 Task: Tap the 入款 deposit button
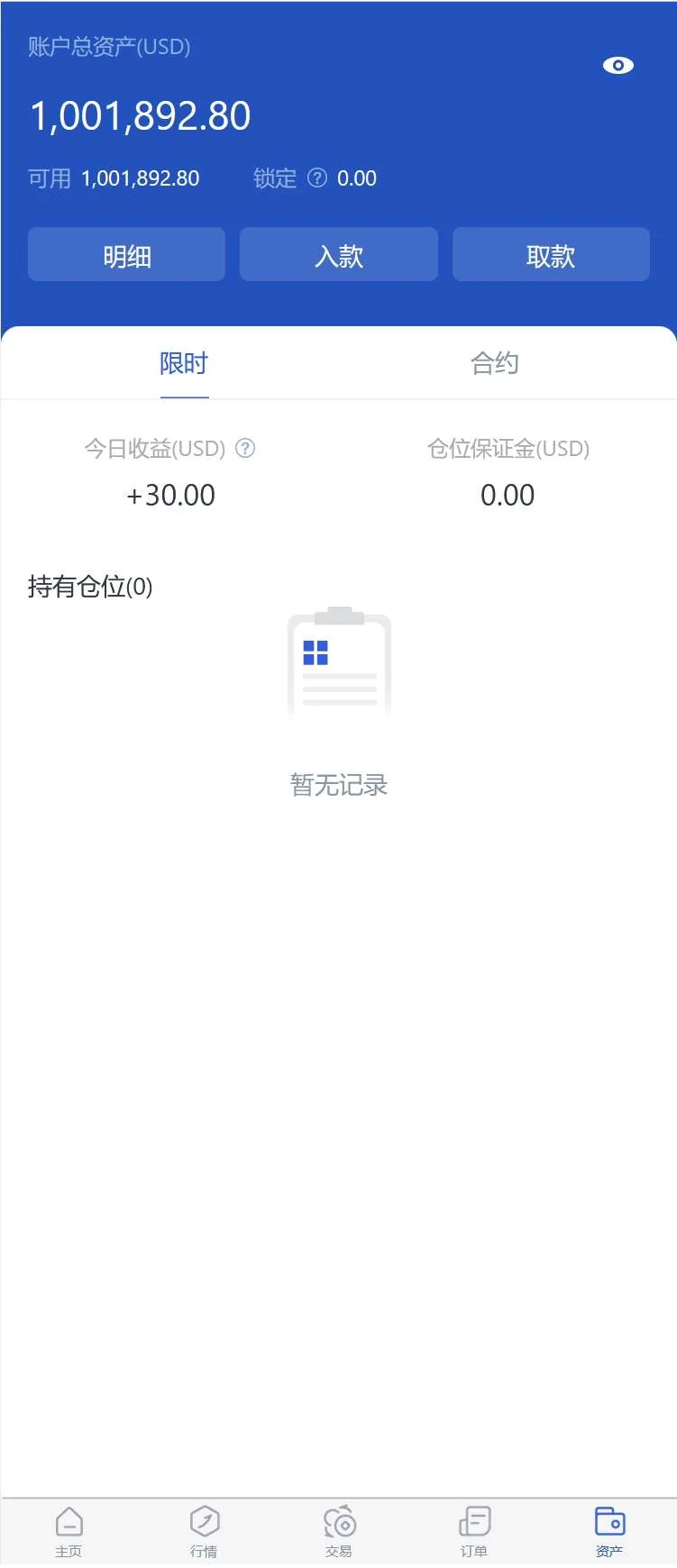pyautogui.click(x=338, y=255)
